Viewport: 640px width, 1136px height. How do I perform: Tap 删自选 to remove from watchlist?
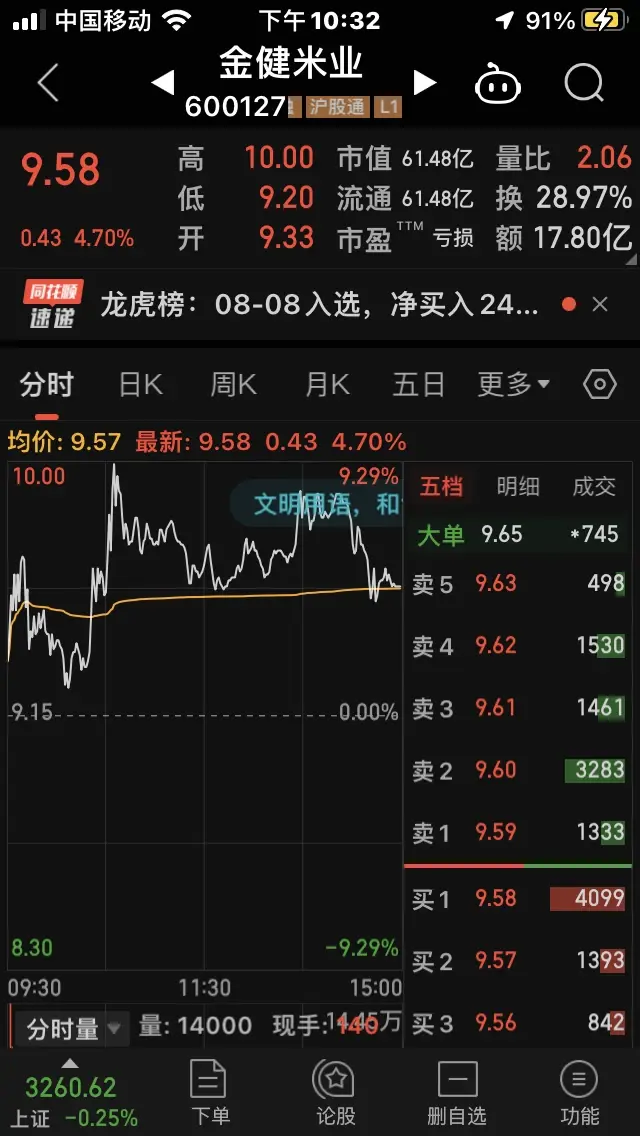[457, 1092]
